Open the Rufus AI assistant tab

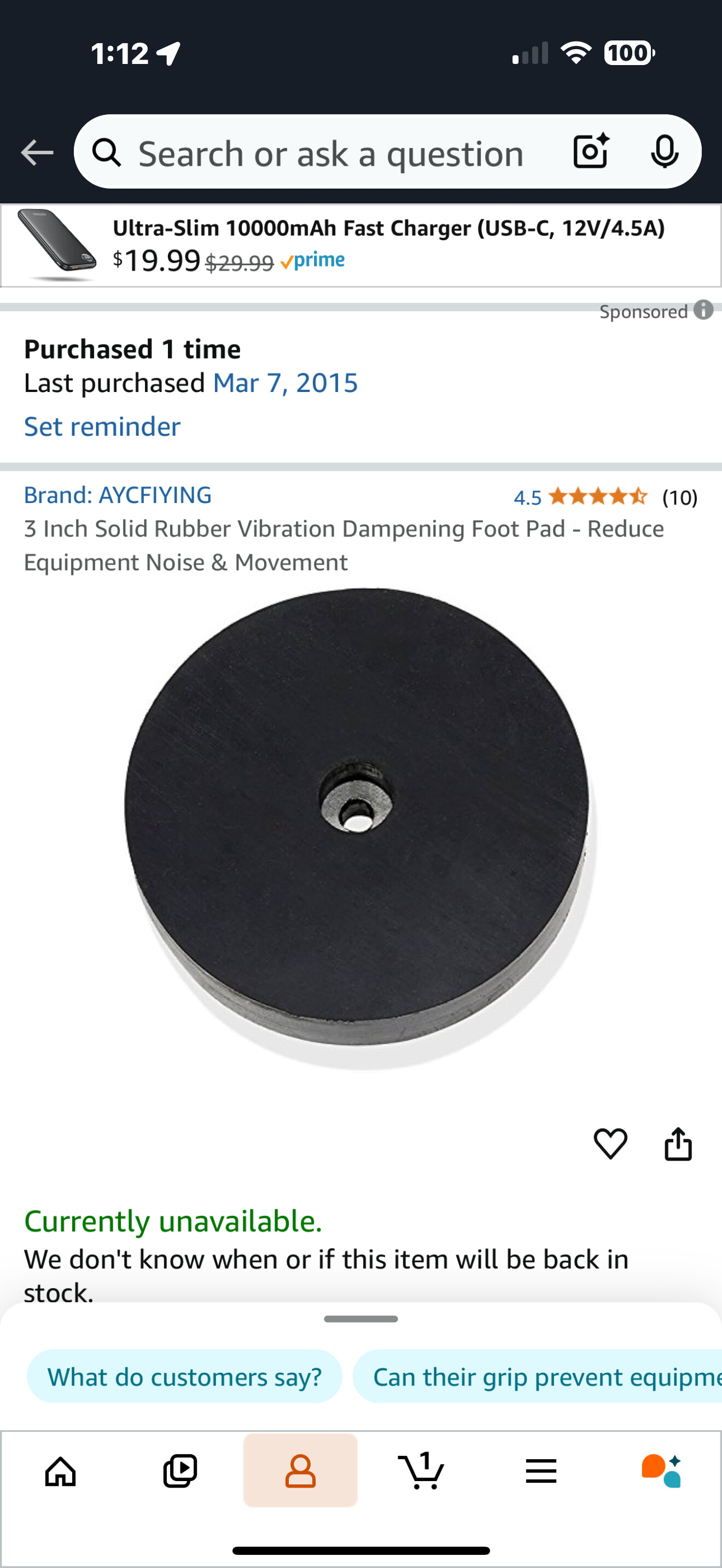coord(662,1471)
